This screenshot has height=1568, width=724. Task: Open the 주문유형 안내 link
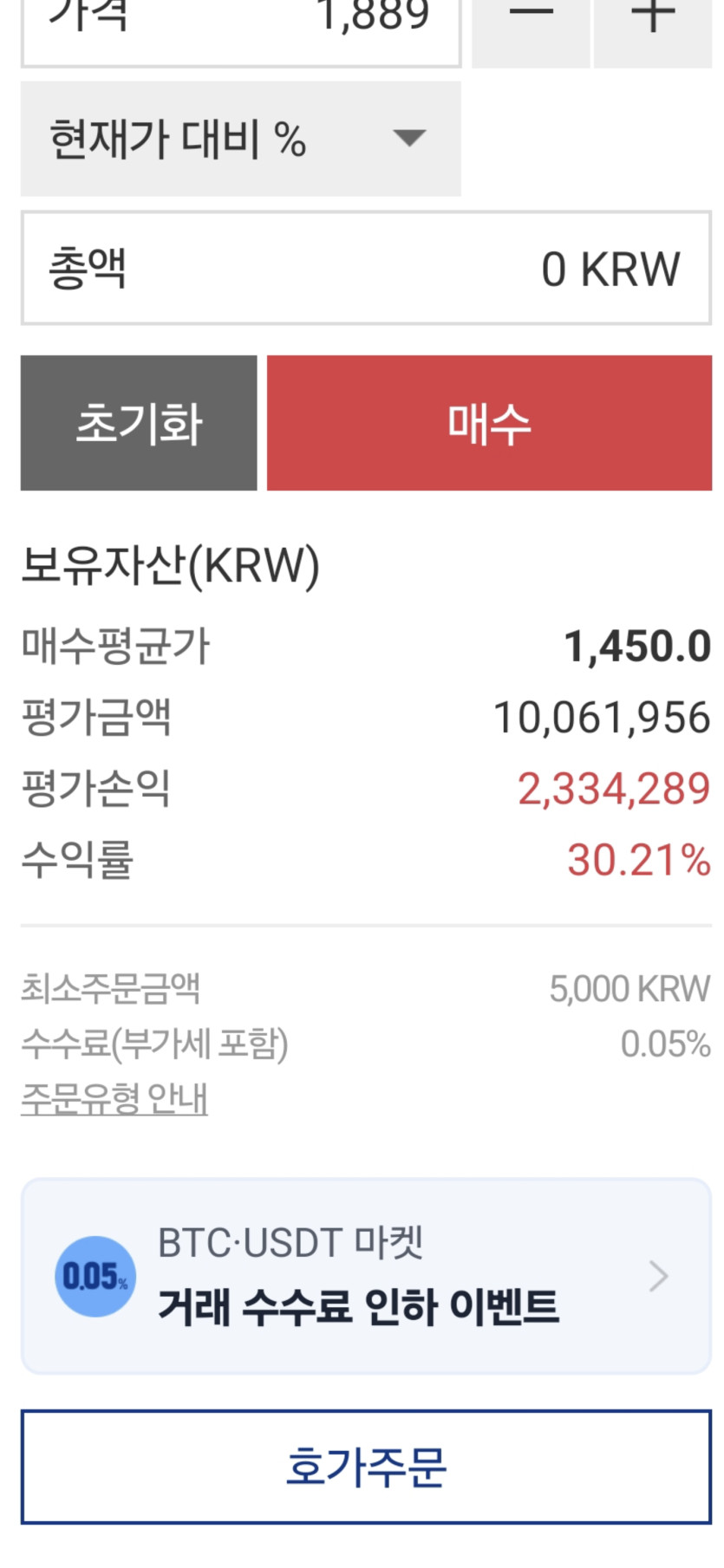tap(114, 1100)
